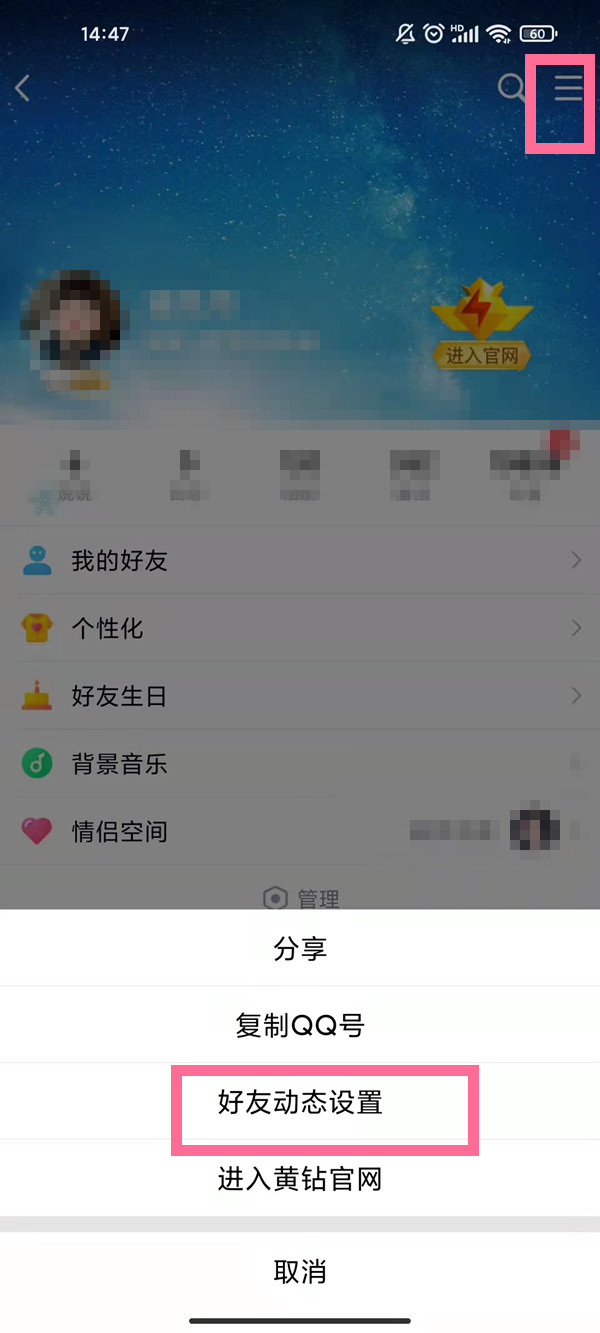Open 好友动态设置
Screen dimensions: 600x1333
click(x=300, y=1103)
